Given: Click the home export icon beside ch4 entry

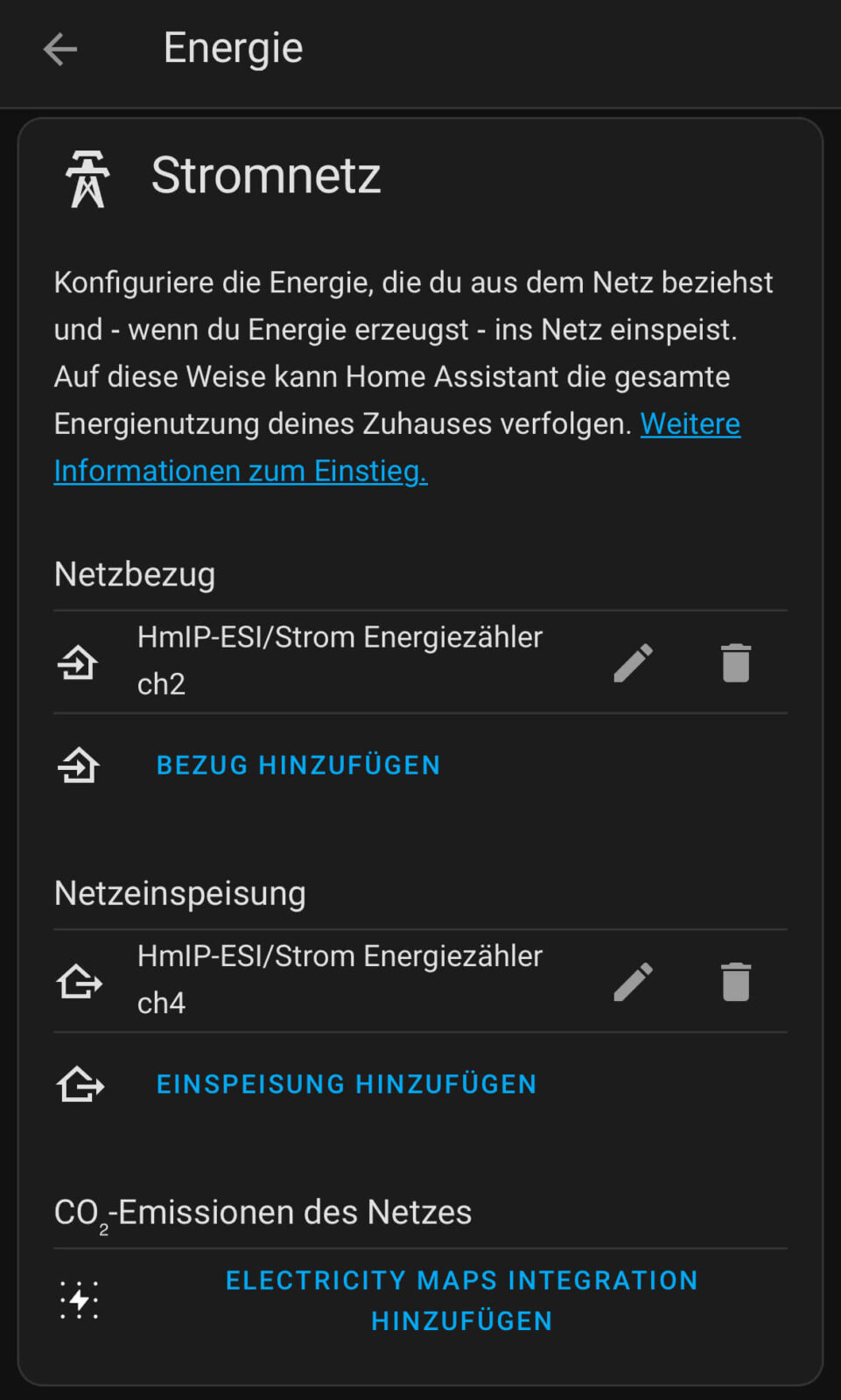Looking at the screenshot, I should click(79, 982).
